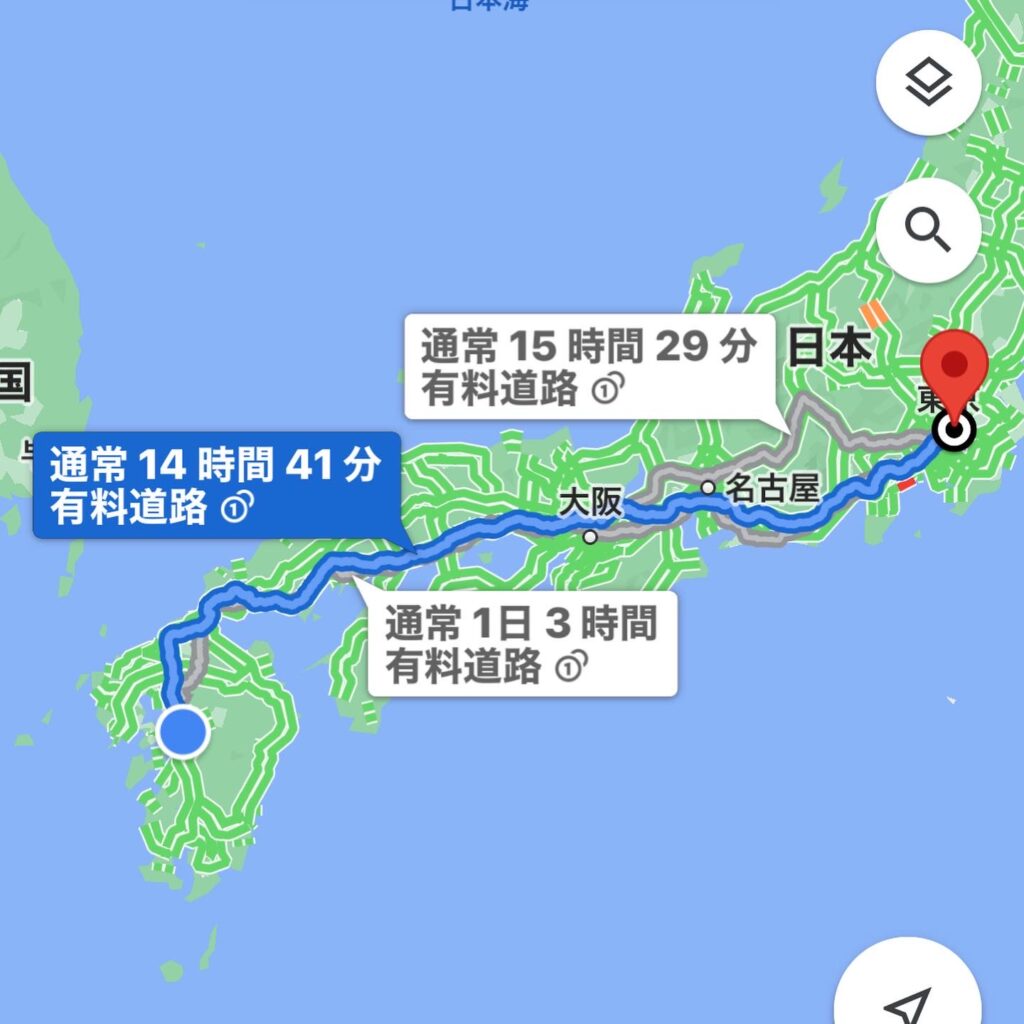The height and width of the screenshot is (1024, 1024).
Task: Tap the search magnifier button
Action: click(927, 232)
